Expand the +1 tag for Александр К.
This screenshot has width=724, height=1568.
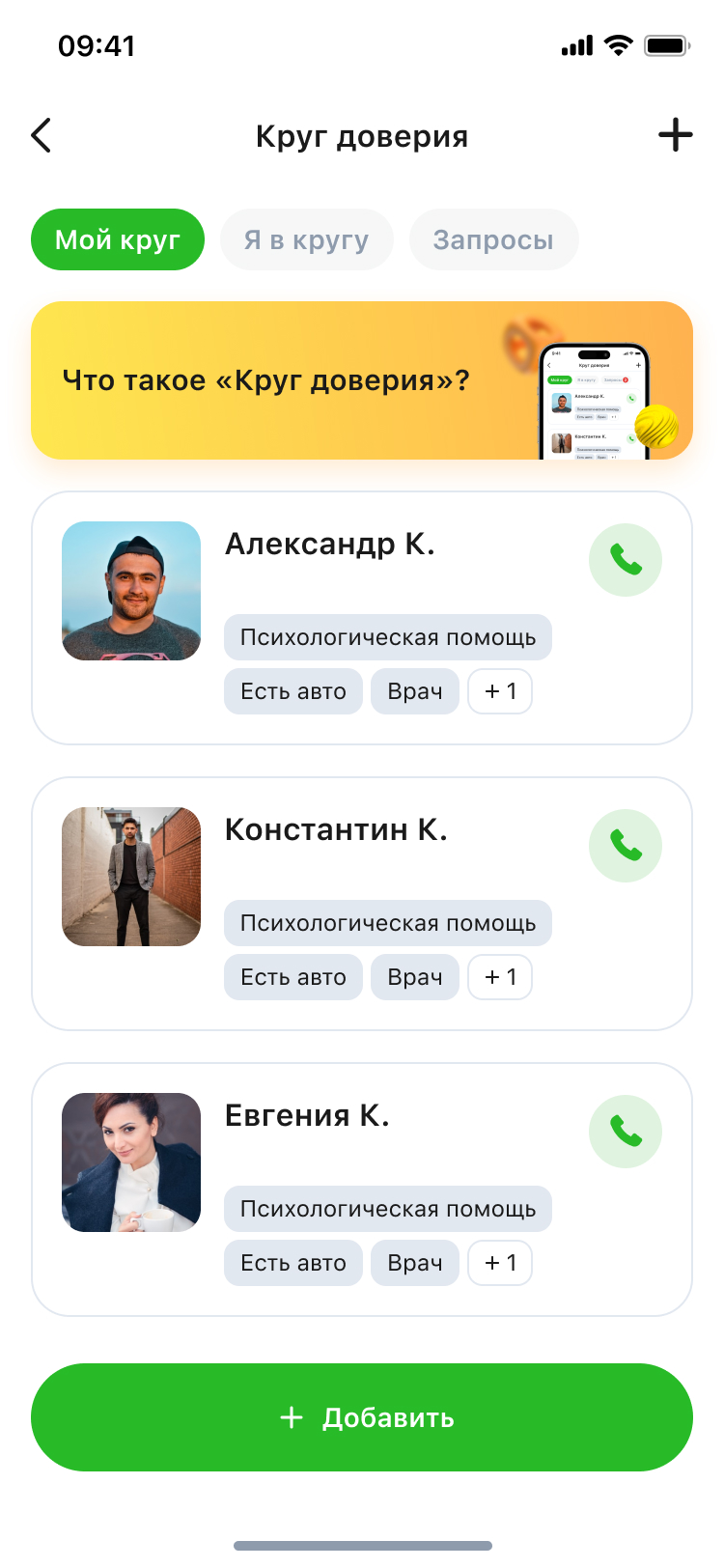(x=500, y=691)
